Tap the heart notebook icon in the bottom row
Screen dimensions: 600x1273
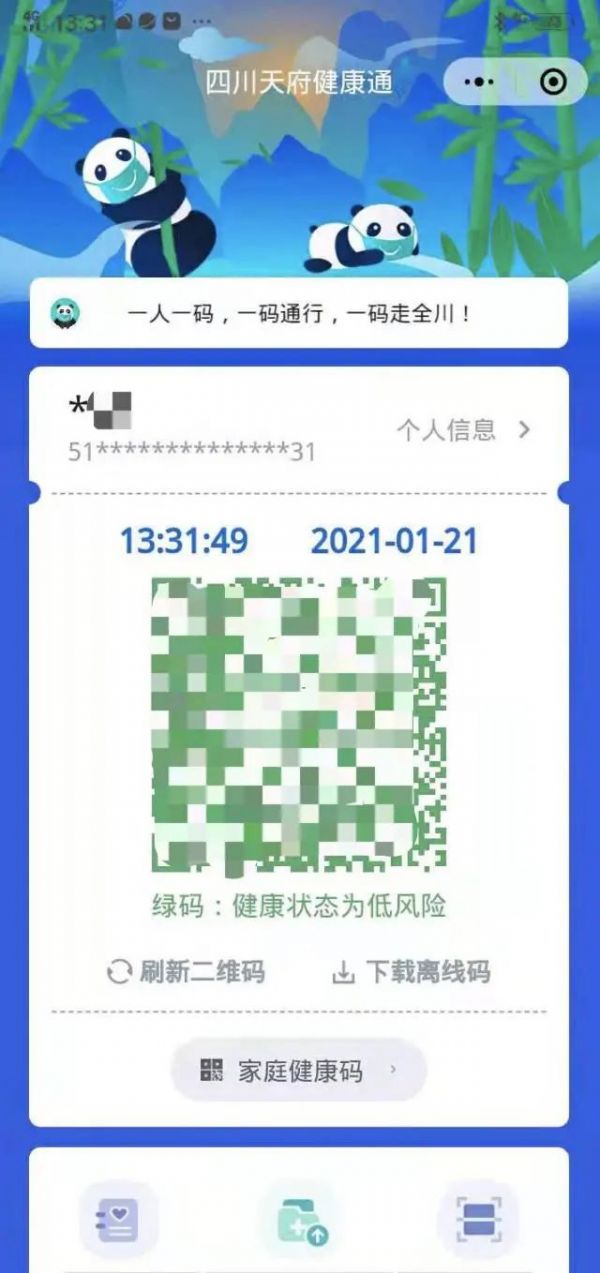(x=118, y=1219)
